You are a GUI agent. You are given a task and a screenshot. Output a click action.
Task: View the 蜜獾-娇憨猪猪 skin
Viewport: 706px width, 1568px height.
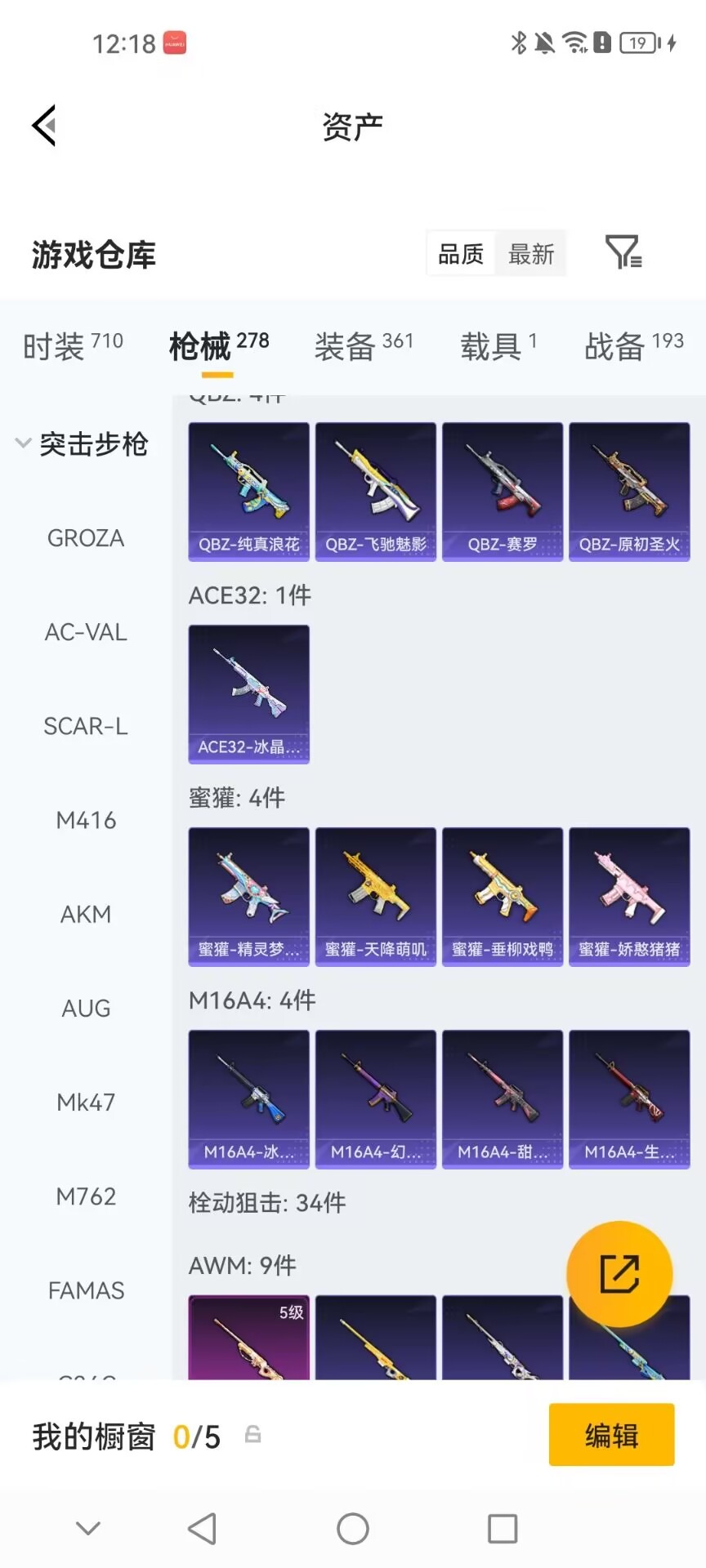tap(629, 897)
